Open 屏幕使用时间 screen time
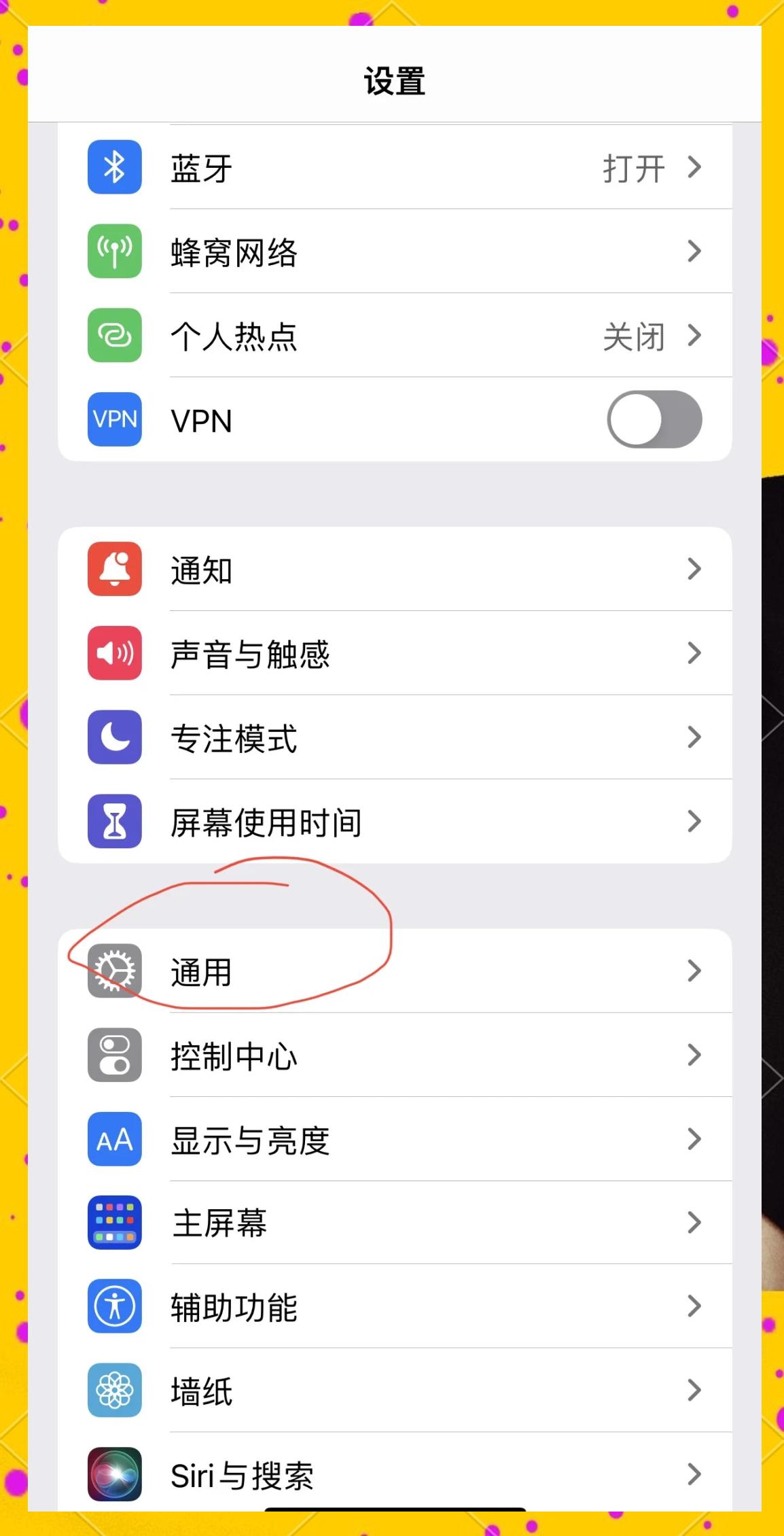 click(394, 822)
